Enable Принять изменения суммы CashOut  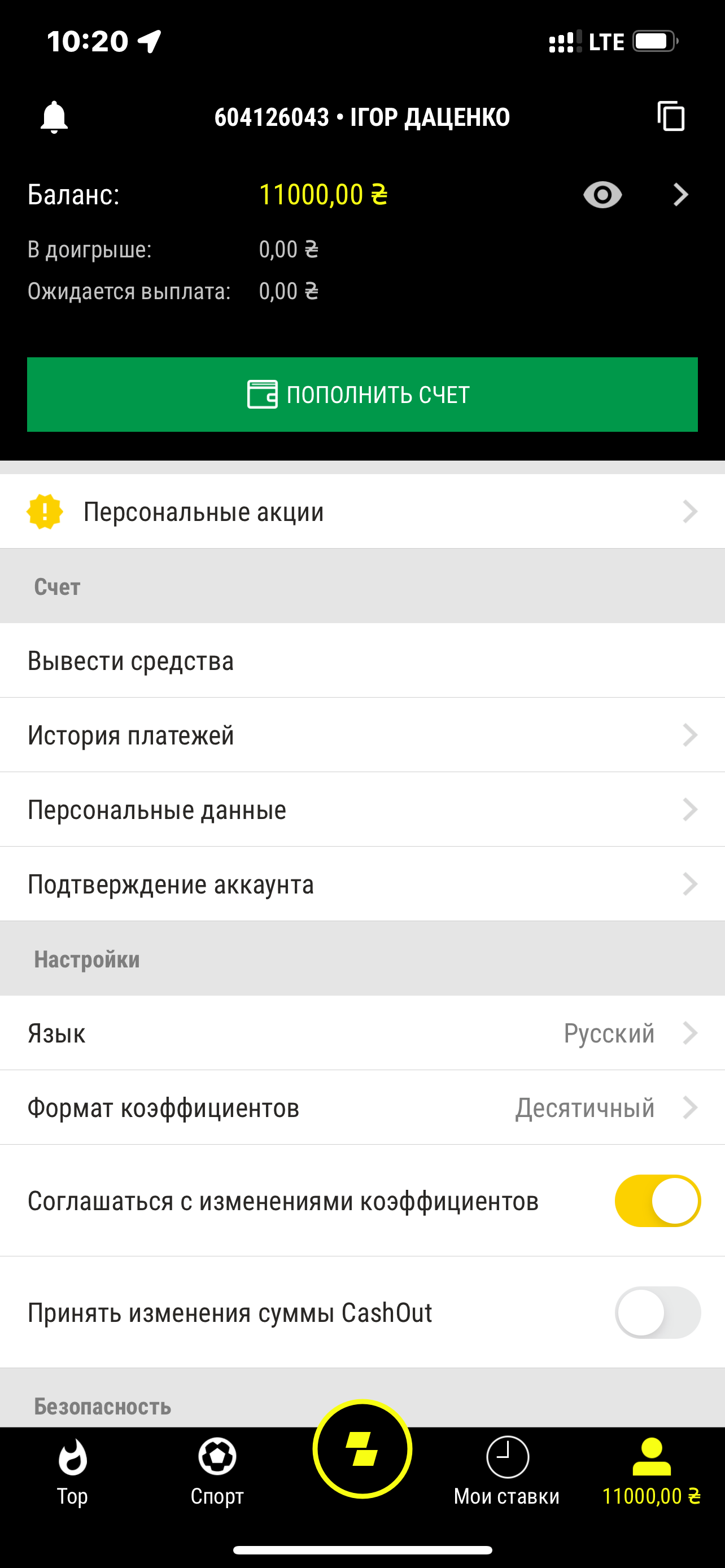coord(657,1313)
